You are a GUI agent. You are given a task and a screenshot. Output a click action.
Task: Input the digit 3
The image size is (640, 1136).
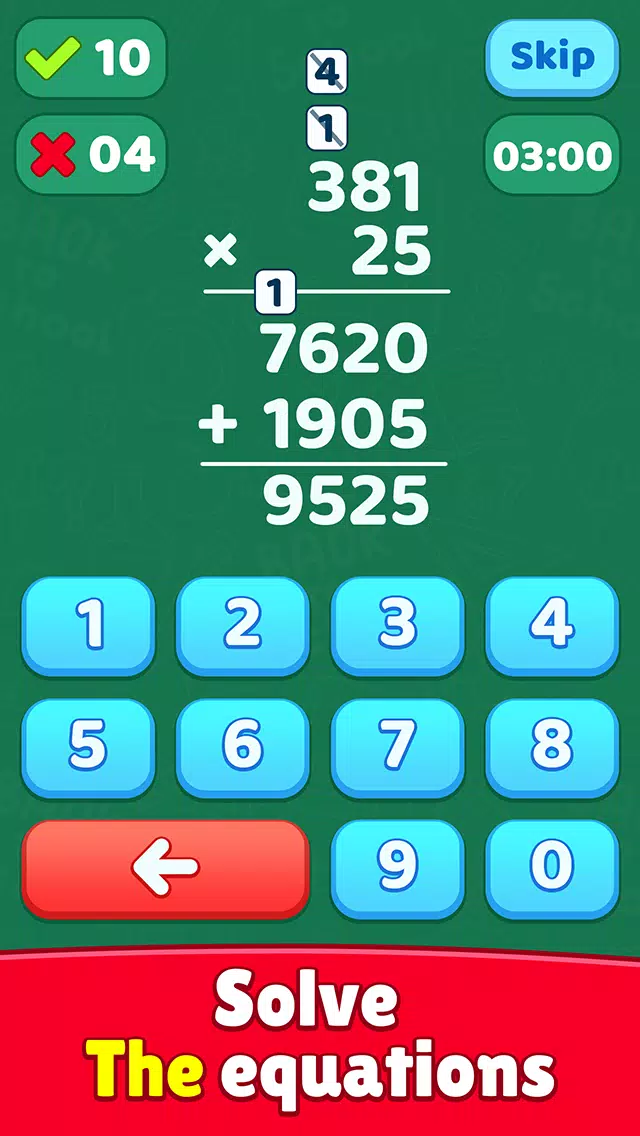(397, 627)
